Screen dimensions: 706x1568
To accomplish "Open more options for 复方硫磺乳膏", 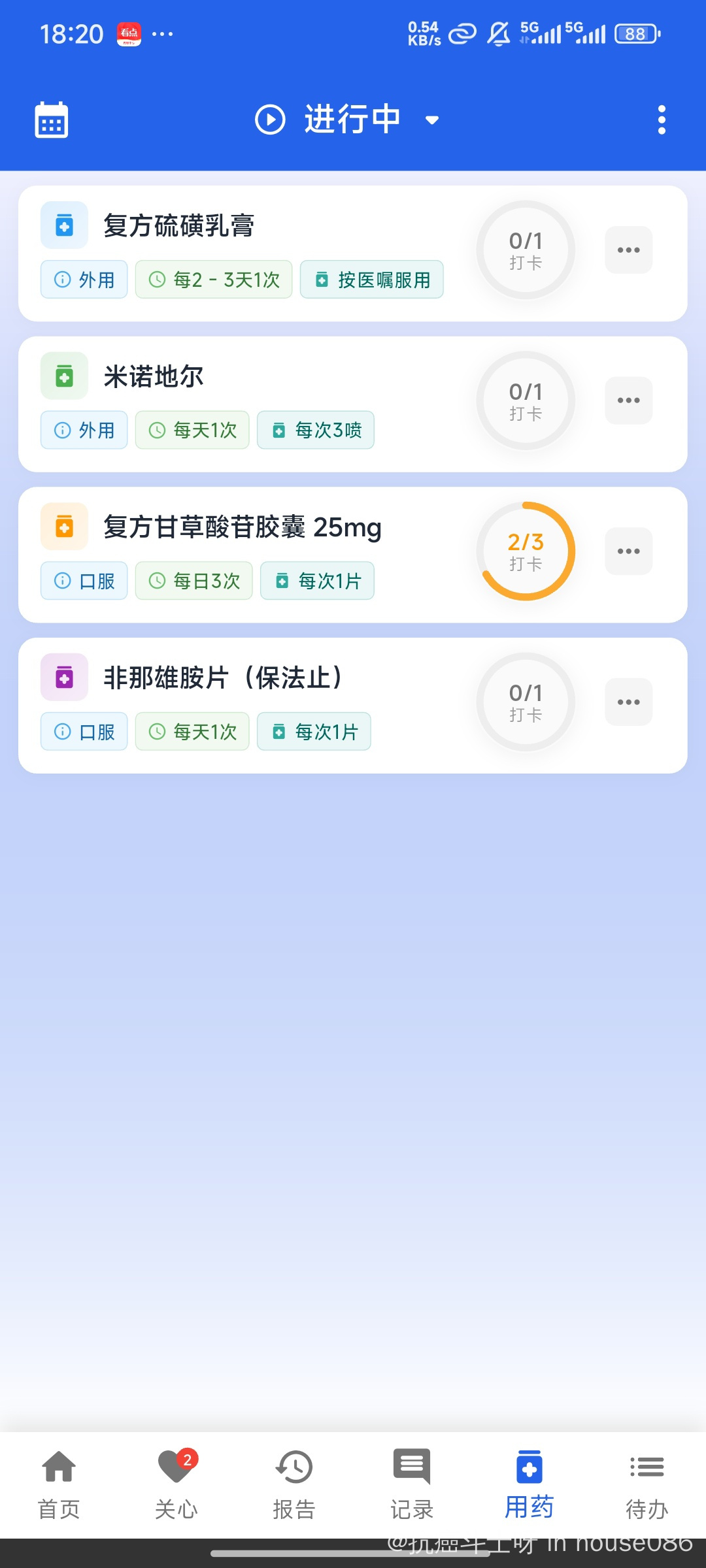I will click(628, 250).
